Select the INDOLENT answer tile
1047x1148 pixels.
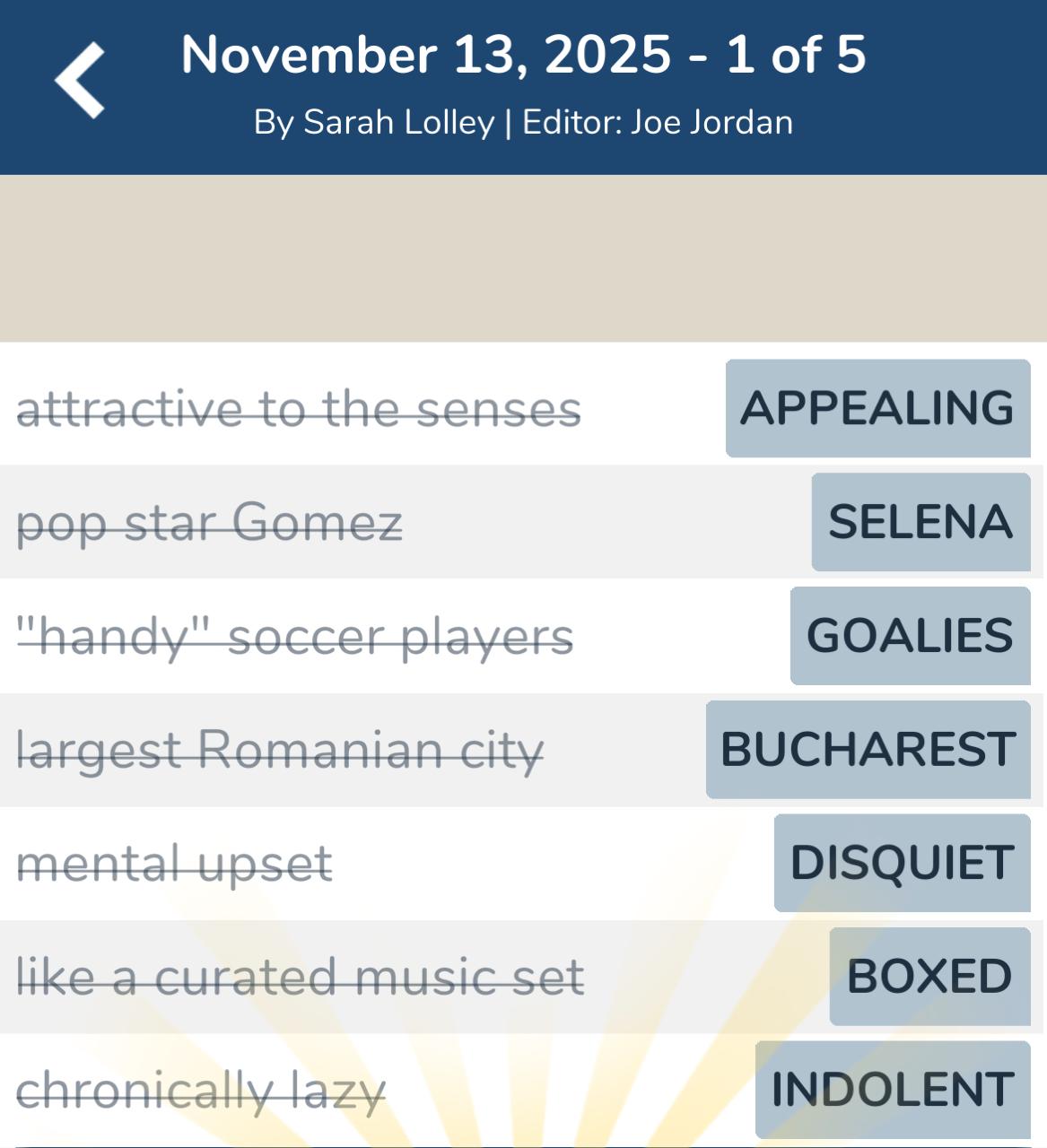(890, 1091)
